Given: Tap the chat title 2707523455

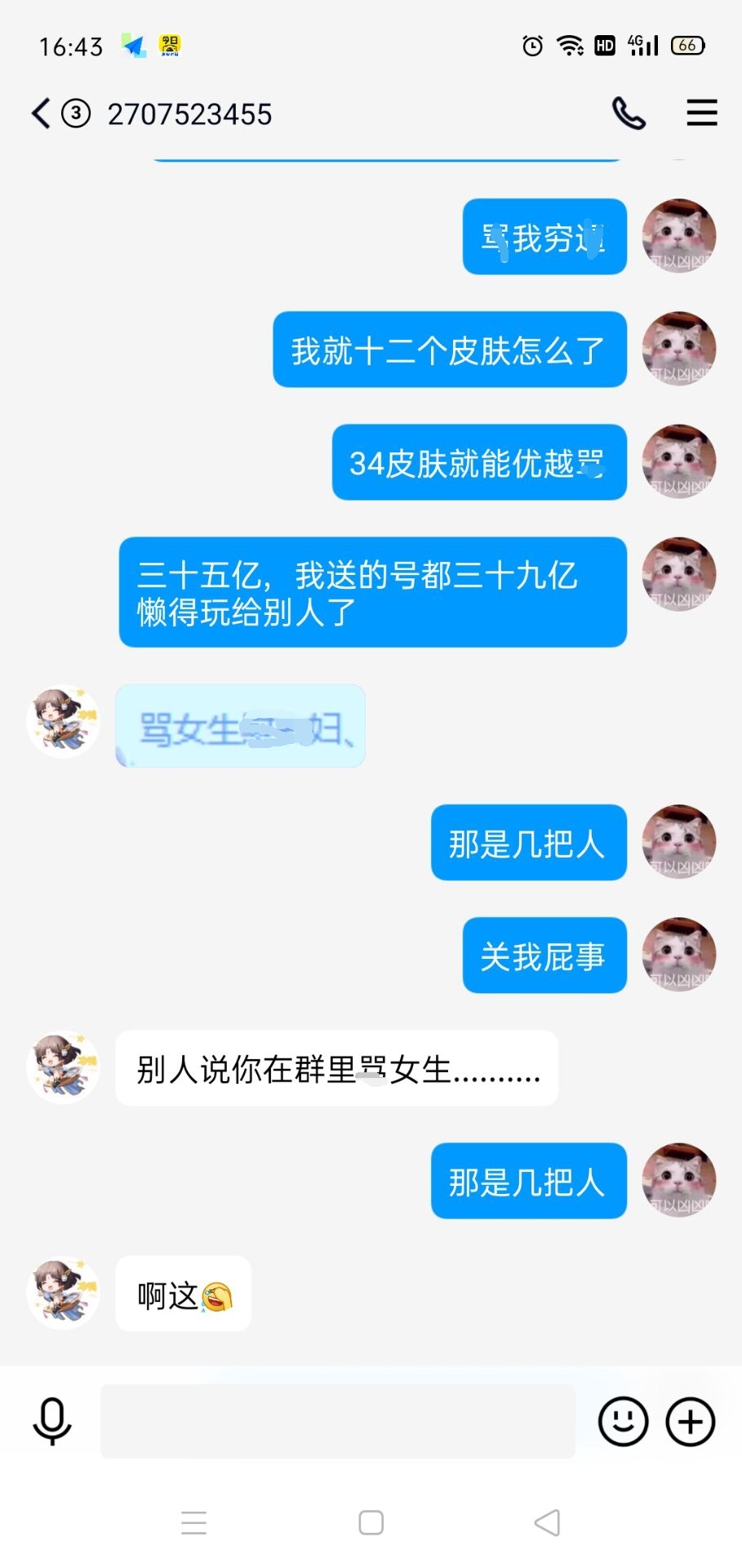Looking at the screenshot, I should (189, 114).
